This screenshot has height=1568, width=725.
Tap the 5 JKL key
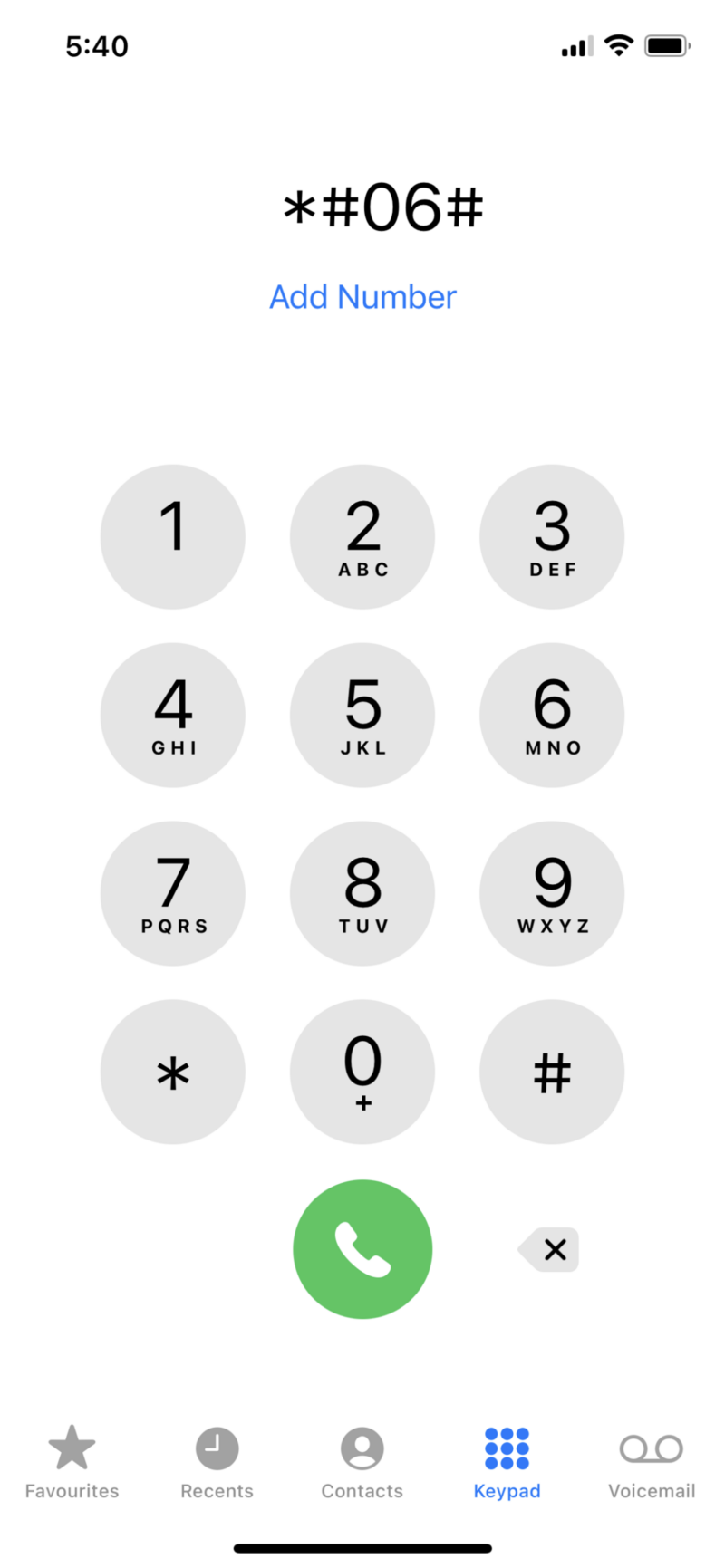click(x=362, y=715)
